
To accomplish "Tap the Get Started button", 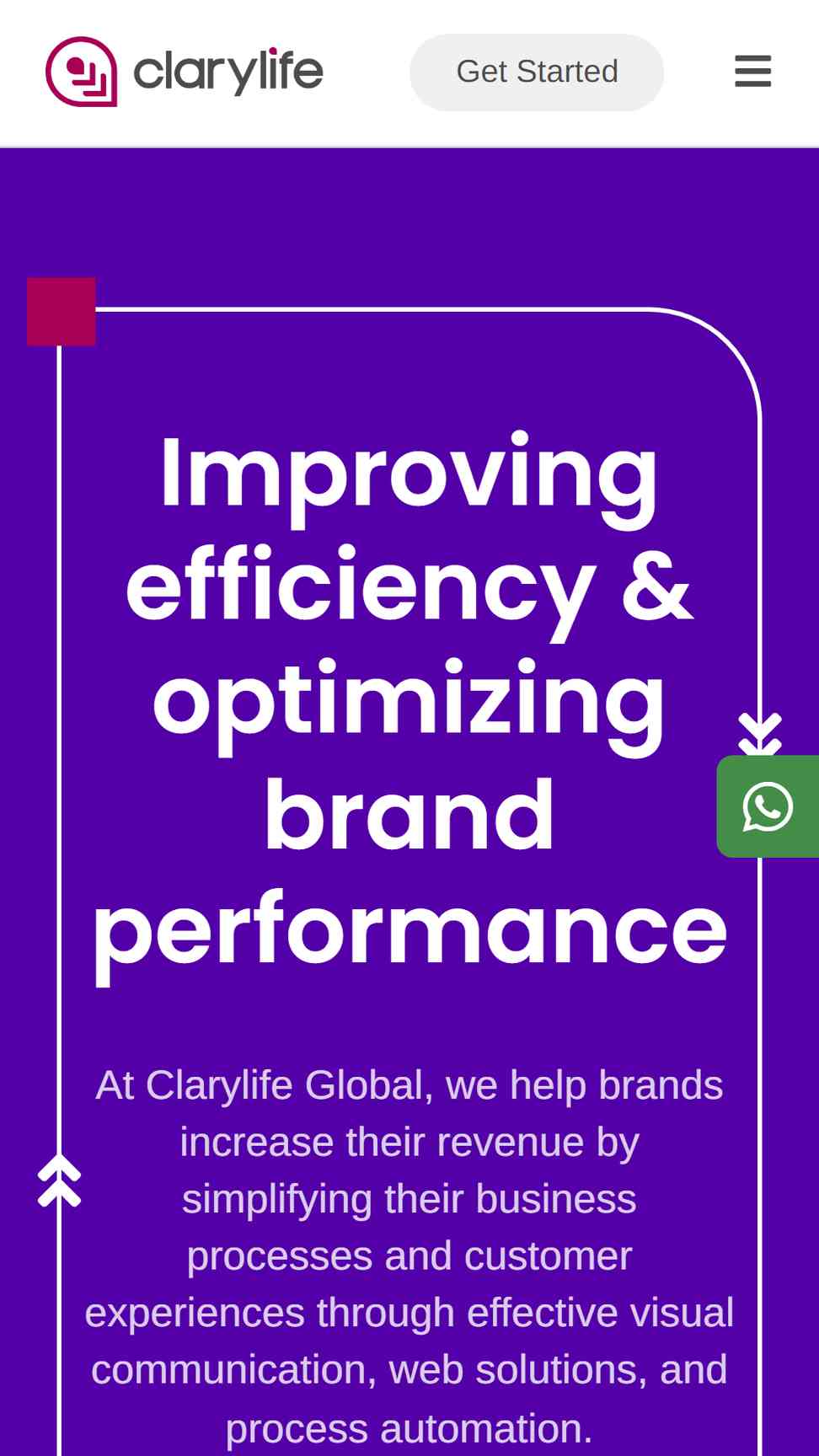I will pos(537,72).
